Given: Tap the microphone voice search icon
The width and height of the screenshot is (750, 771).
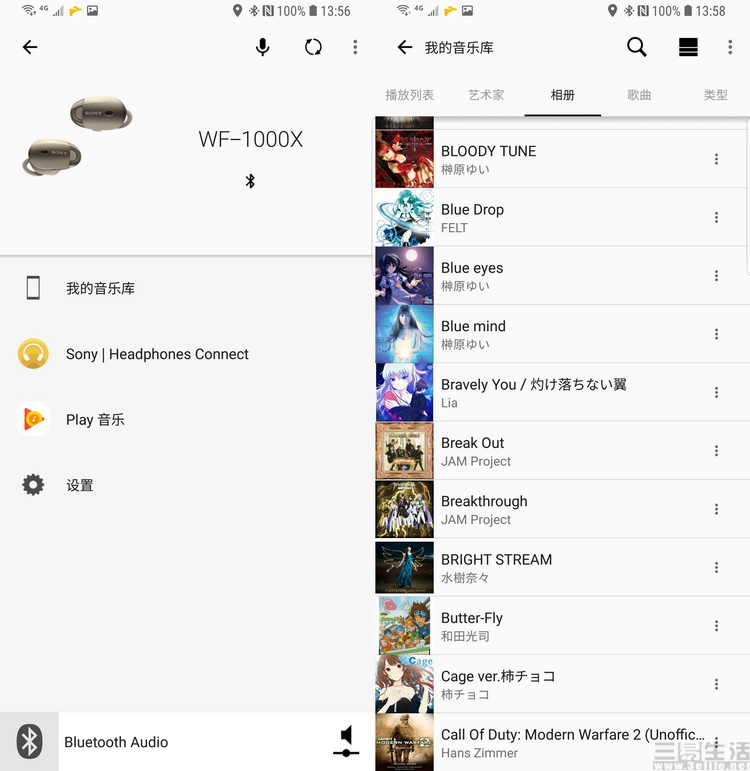Looking at the screenshot, I should [262, 47].
